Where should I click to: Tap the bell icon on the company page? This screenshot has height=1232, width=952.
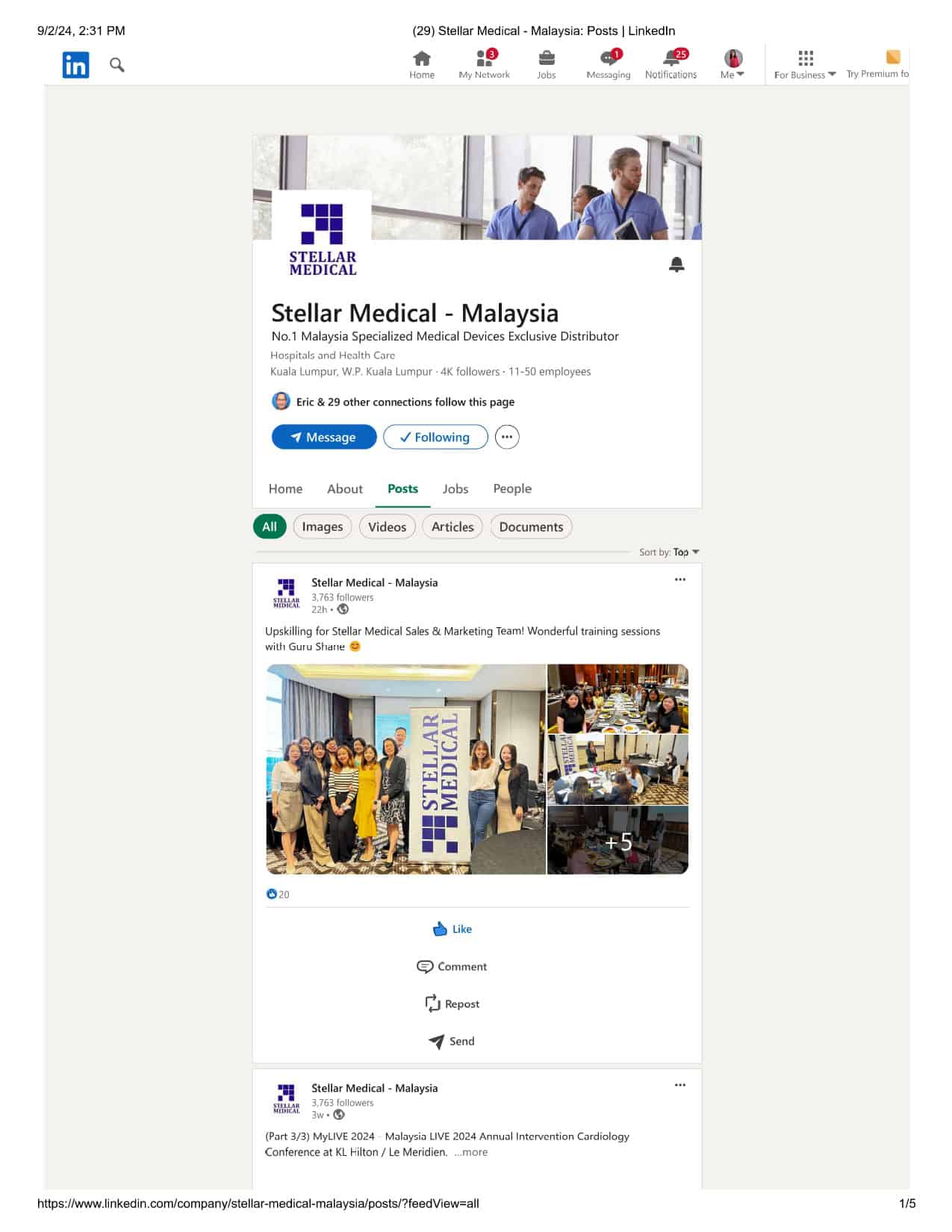[x=676, y=264]
